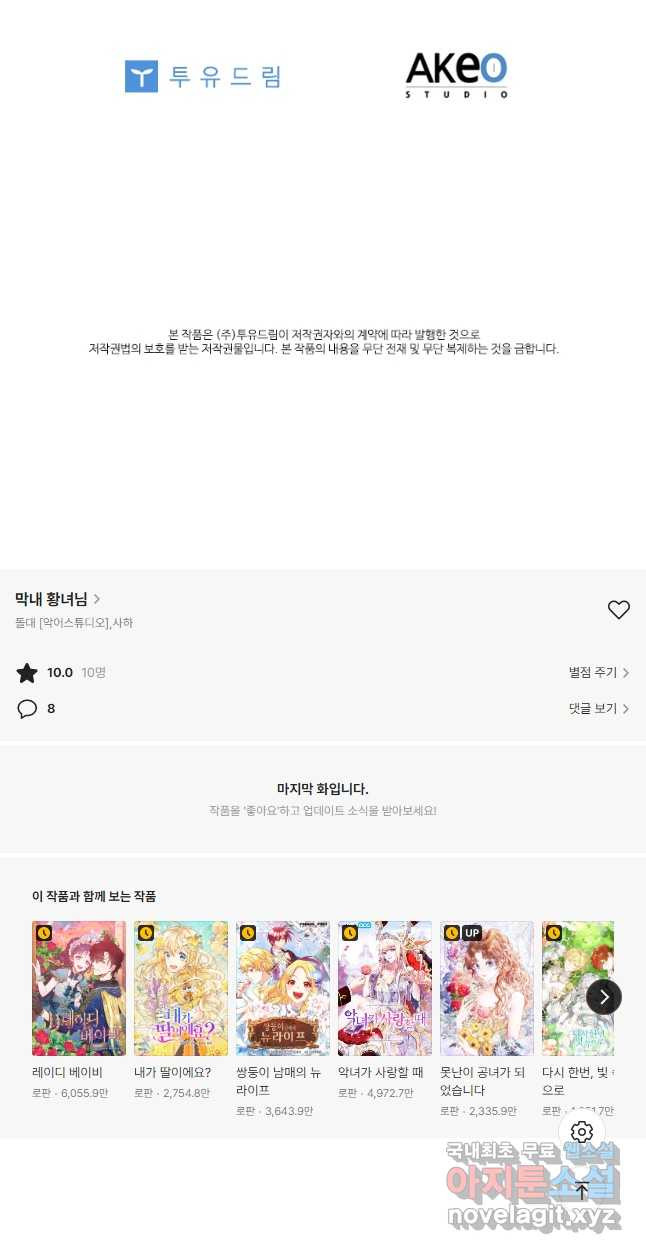
Task: Open the 레이디 베이비 webtoon
Action: click(x=79, y=988)
